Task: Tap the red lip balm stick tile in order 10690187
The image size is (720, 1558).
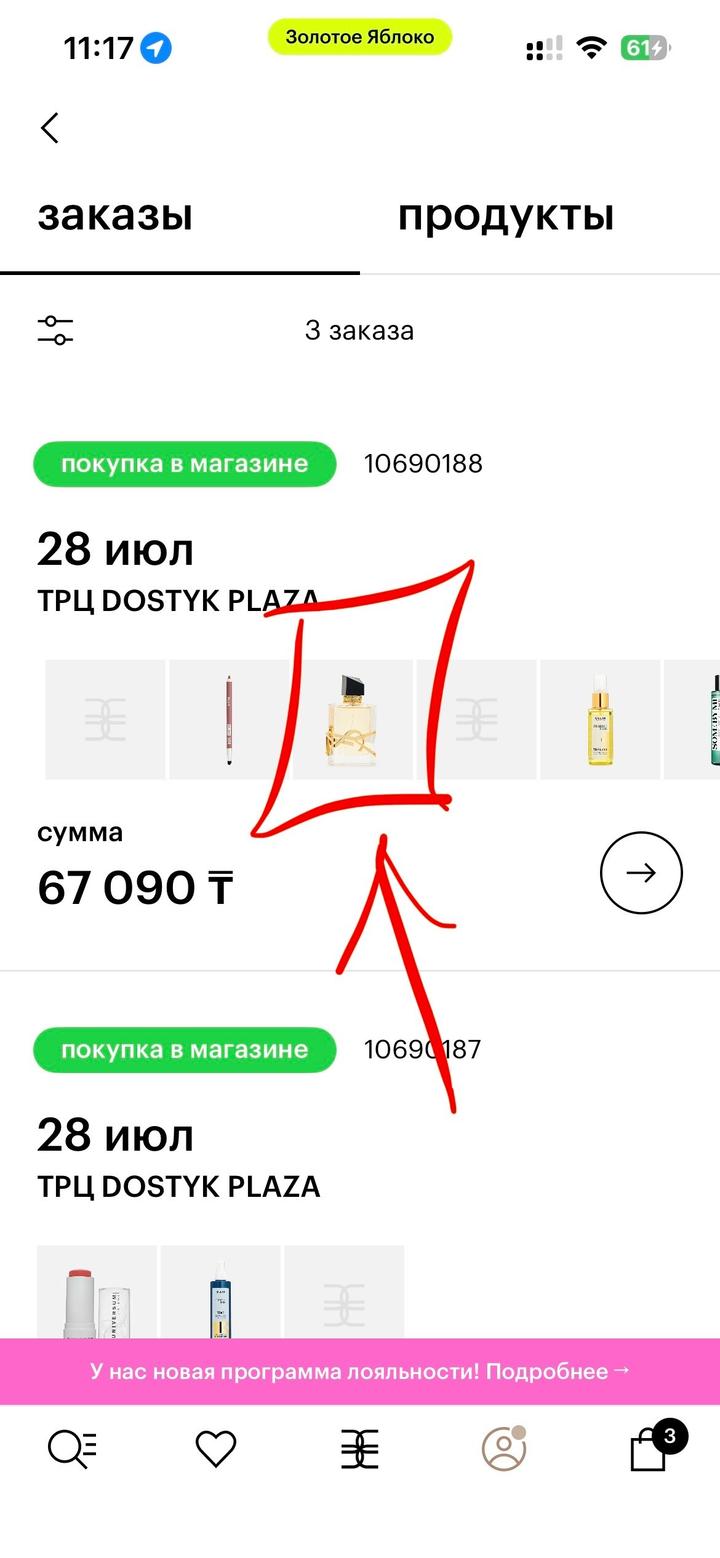Action: tap(96, 1292)
